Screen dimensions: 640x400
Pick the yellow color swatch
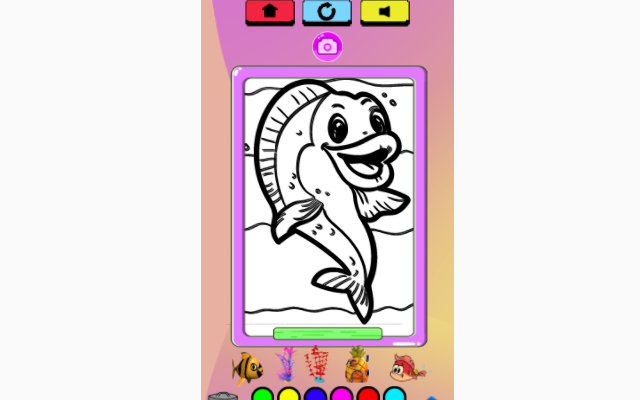click(x=289, y=396)
